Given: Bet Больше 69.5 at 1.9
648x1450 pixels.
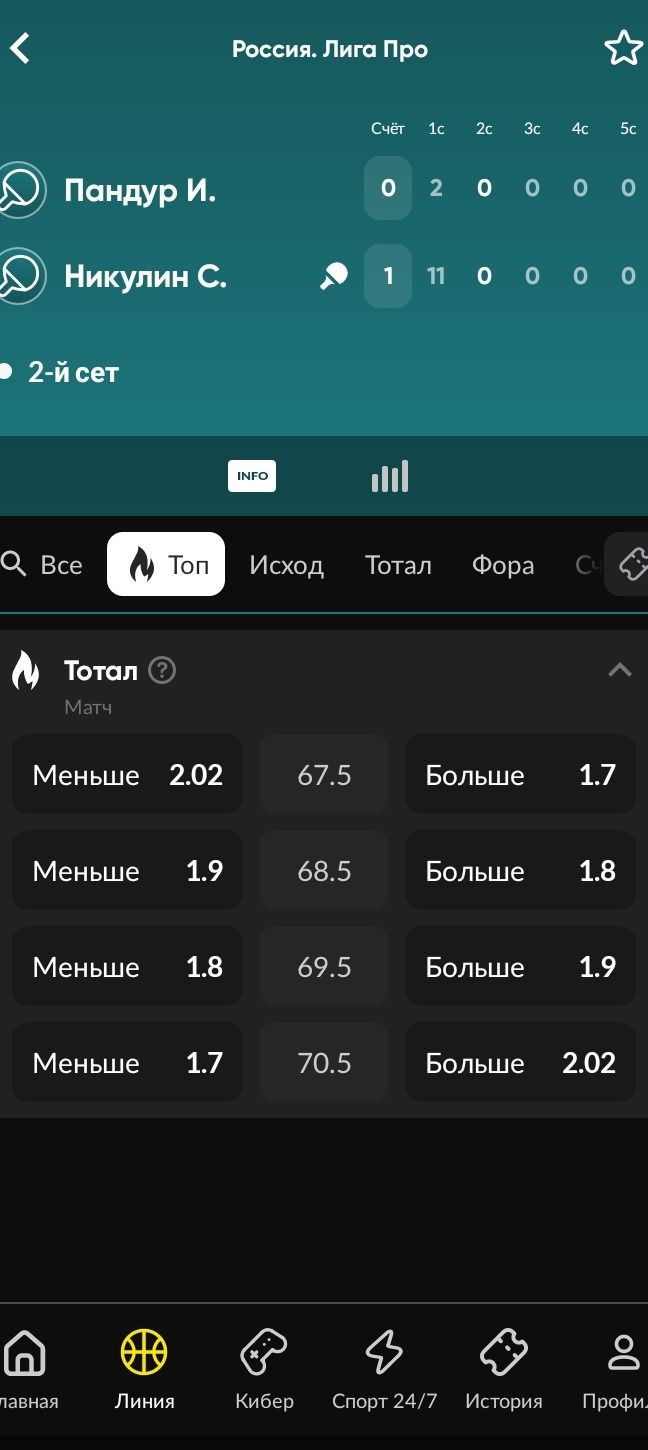Looking at the screenshot, I should pos(520,966).
